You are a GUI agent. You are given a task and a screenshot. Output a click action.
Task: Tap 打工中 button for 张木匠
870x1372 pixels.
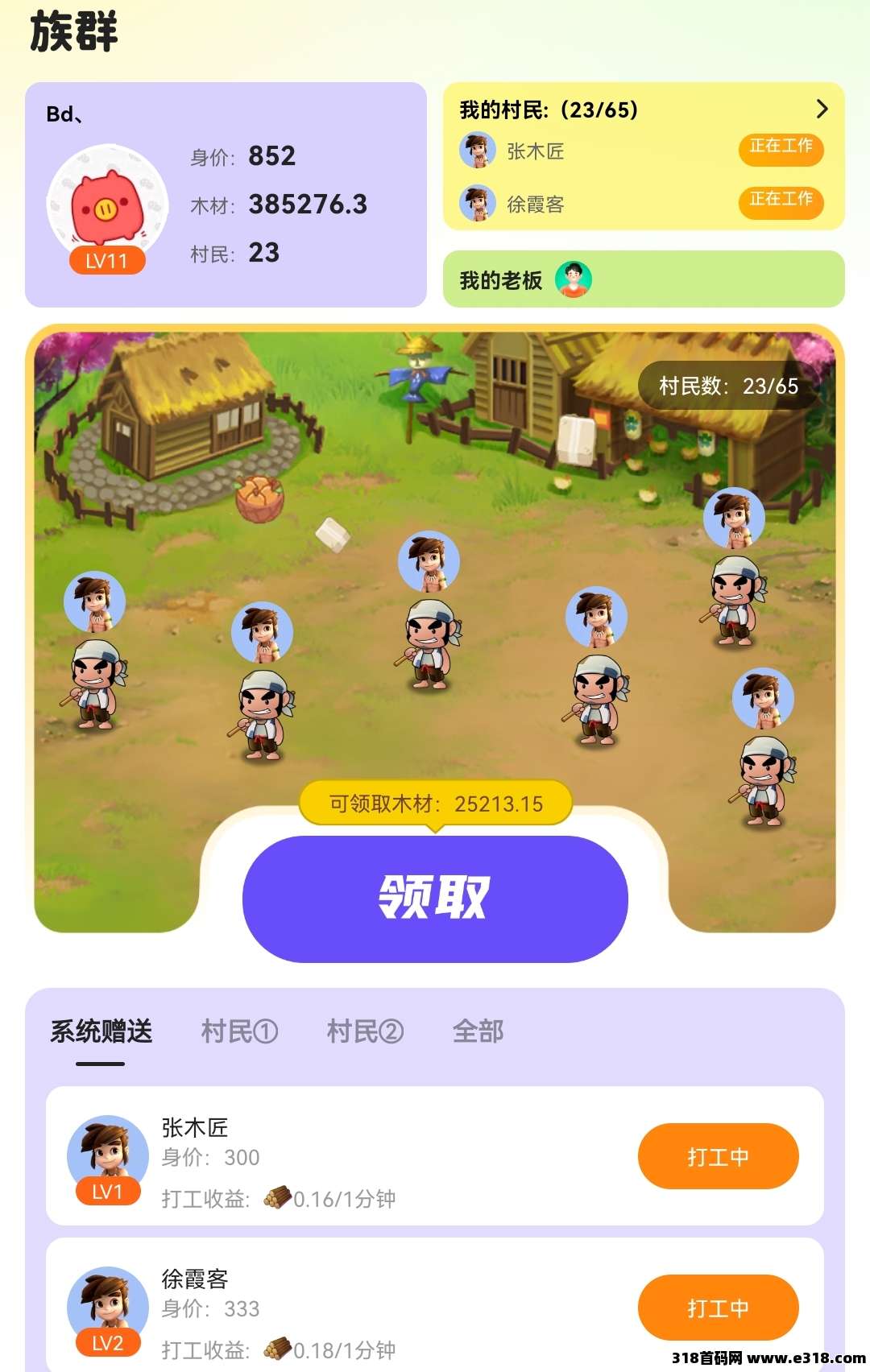tap(718, 1156)
